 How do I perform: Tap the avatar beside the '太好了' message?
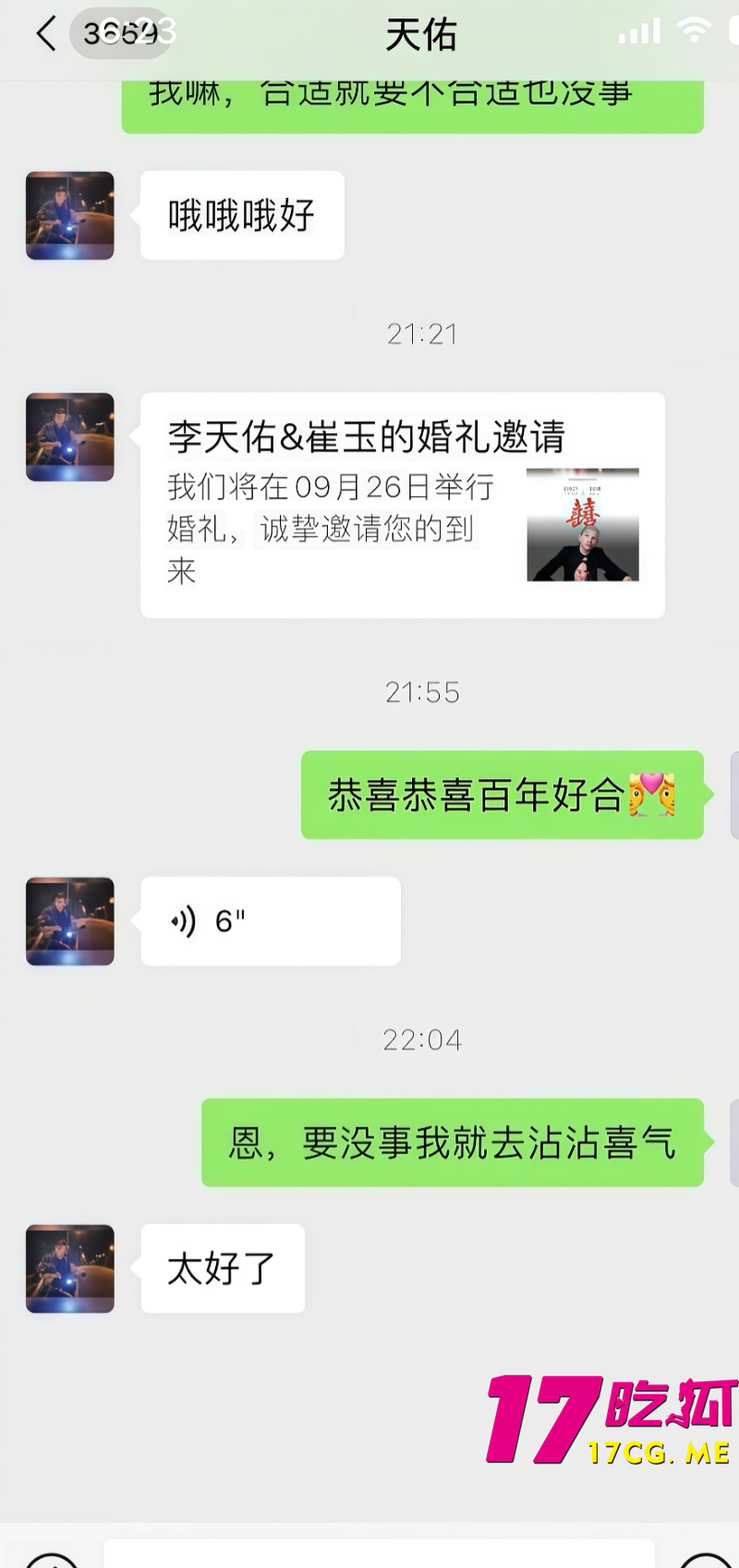click(69, 1269)
